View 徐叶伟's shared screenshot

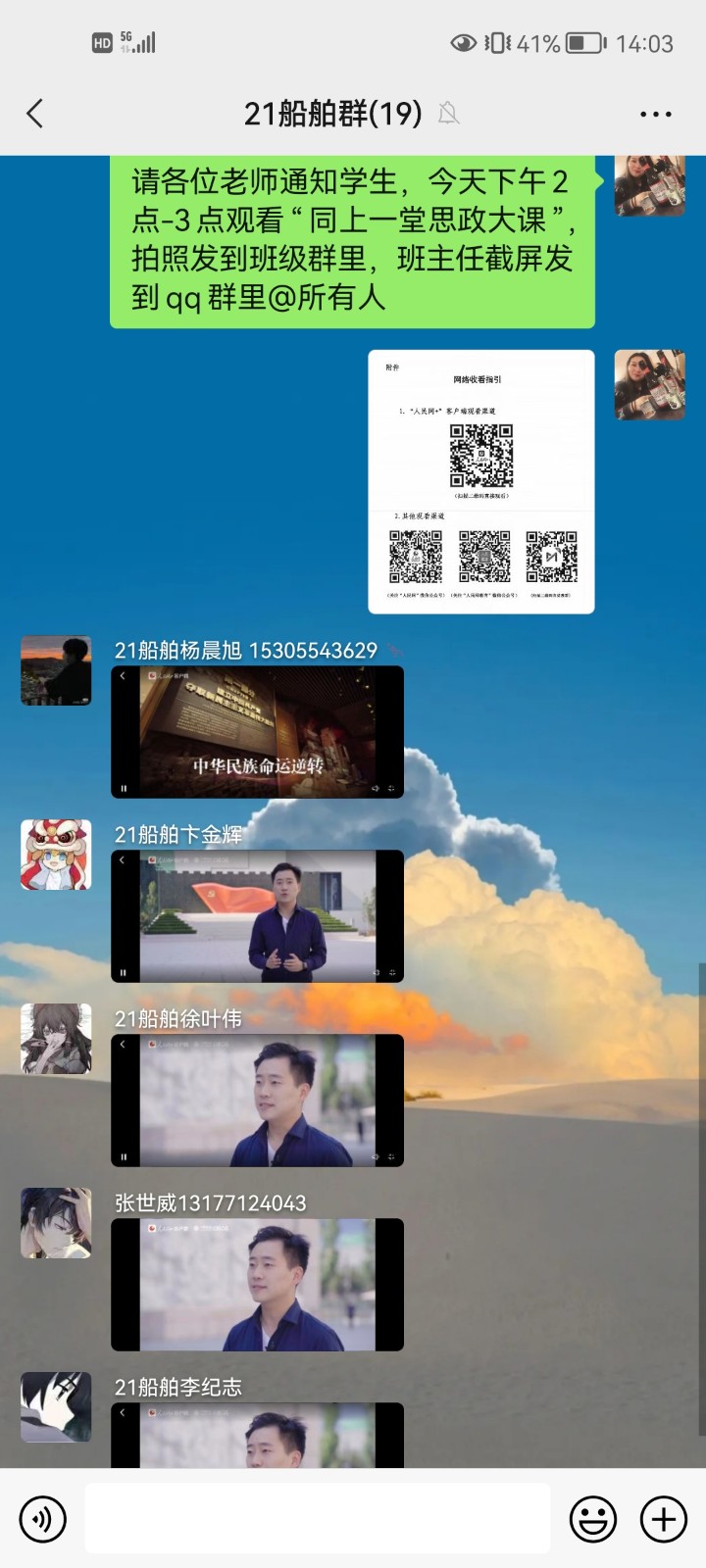tap(257, 1100)
